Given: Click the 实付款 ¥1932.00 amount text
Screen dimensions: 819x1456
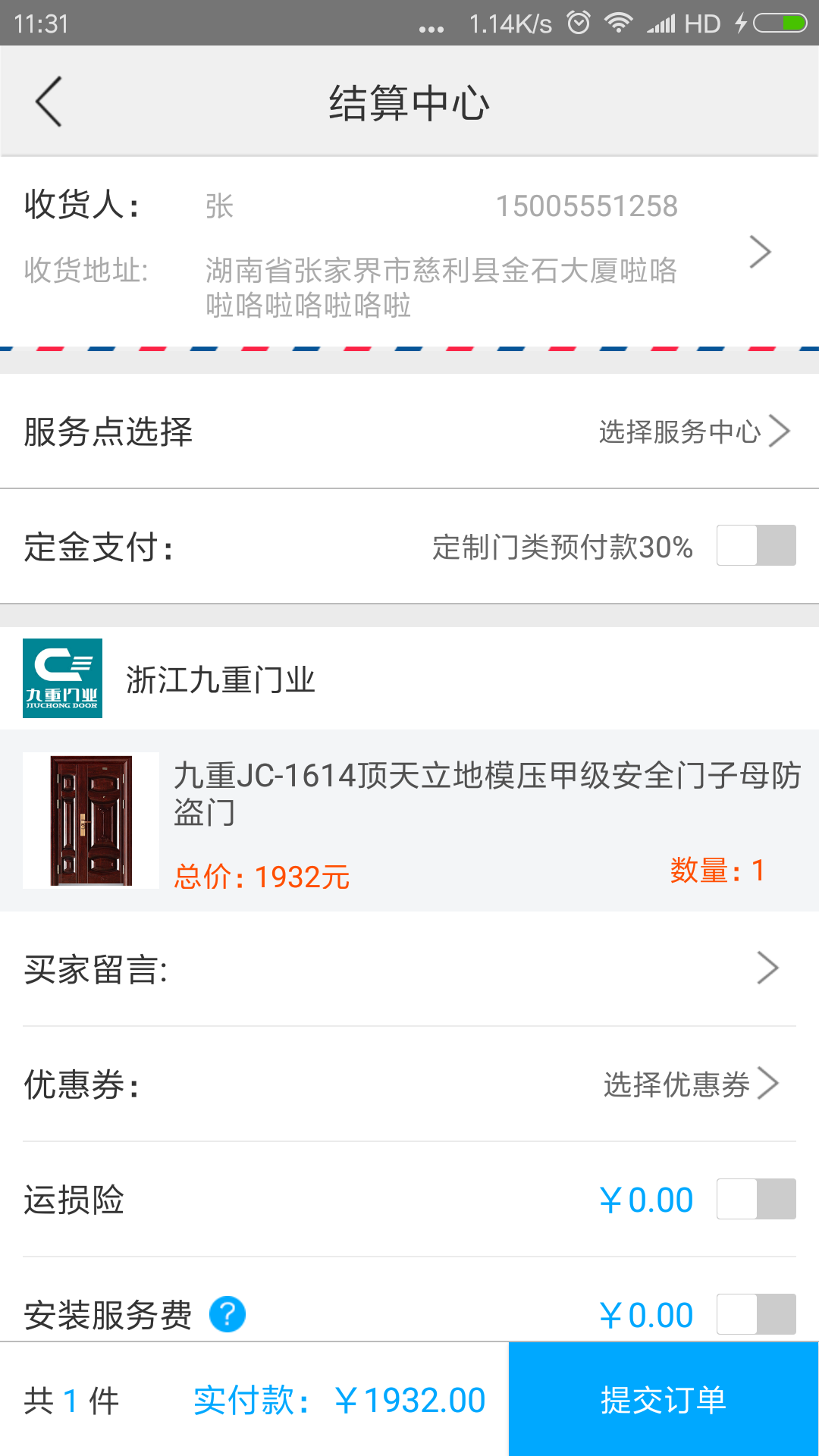Looking at the screenshot, I should click(x=338, y=1399).
